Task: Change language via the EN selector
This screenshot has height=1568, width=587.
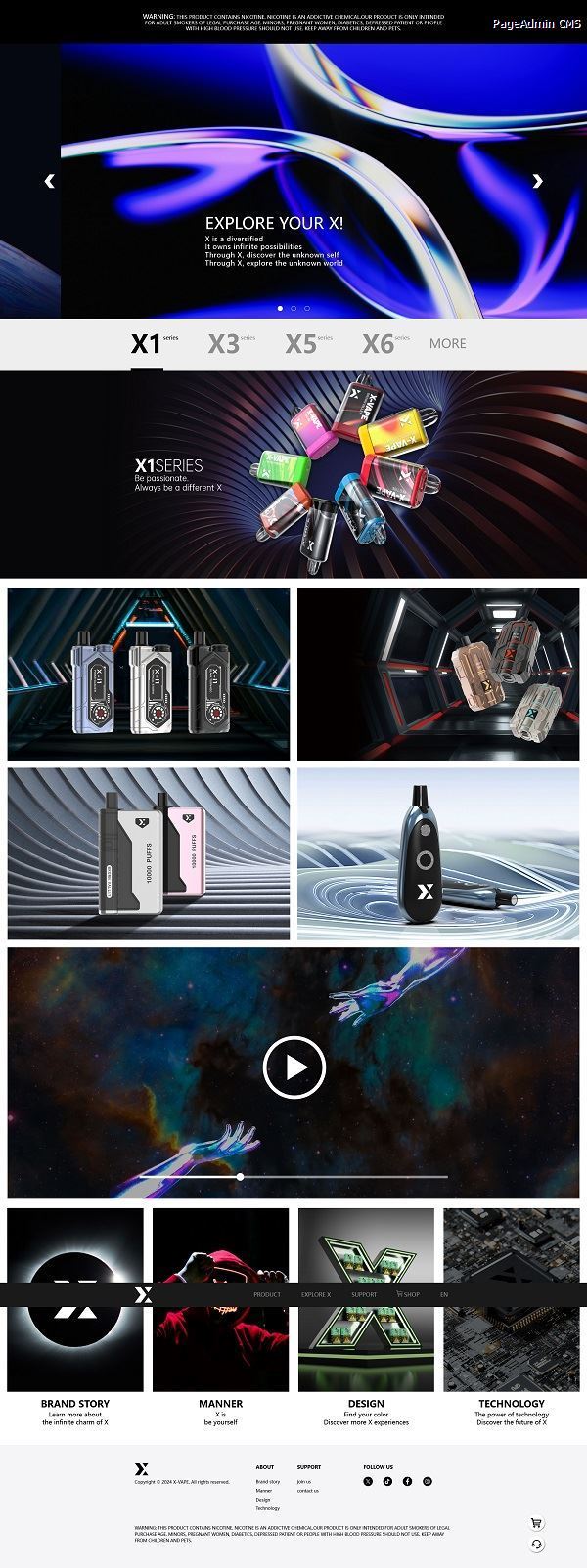Action: click(x=444, y=1294)
